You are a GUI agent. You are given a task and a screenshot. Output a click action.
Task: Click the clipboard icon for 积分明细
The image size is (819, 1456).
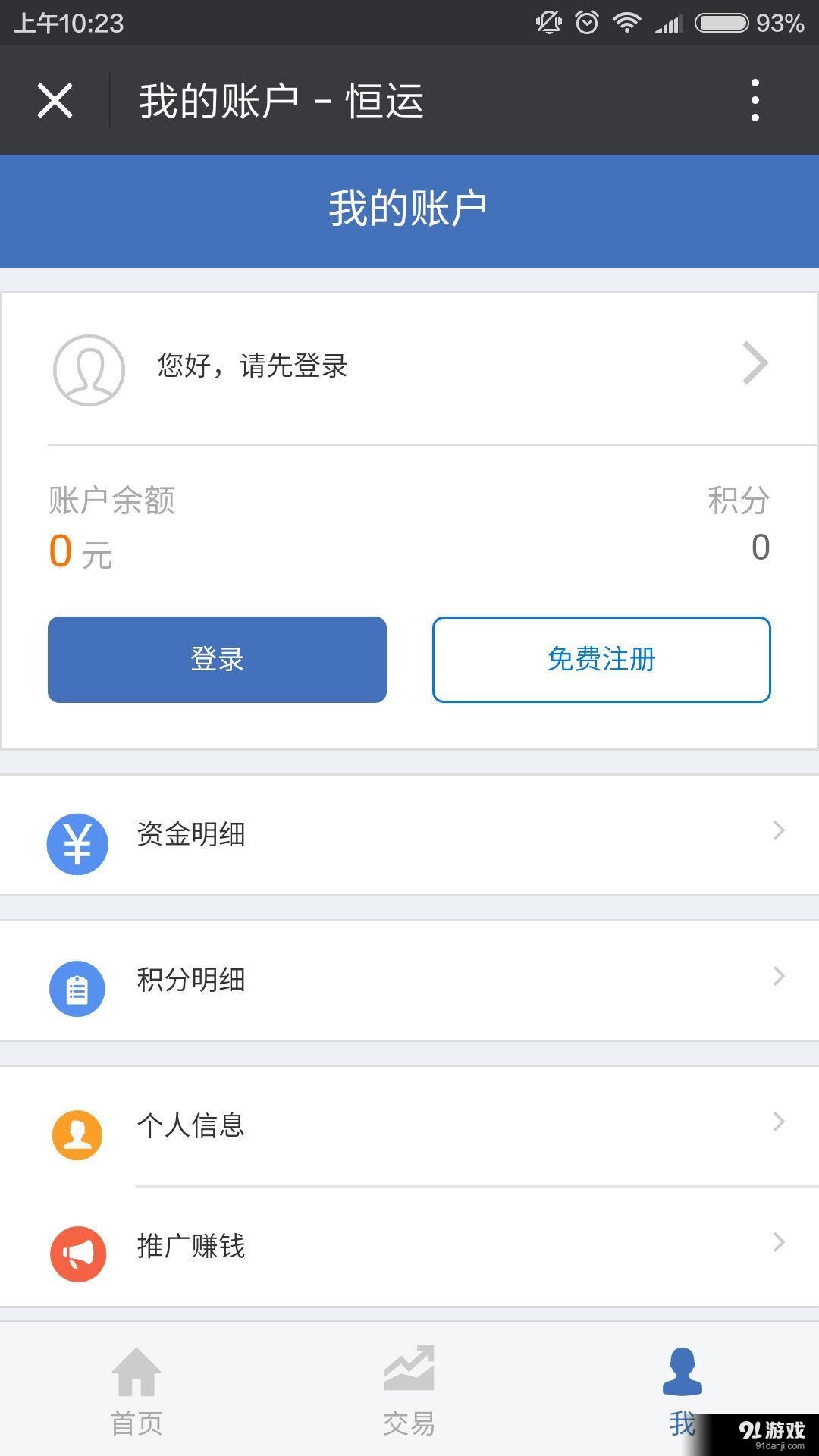(x=77, y=987)
